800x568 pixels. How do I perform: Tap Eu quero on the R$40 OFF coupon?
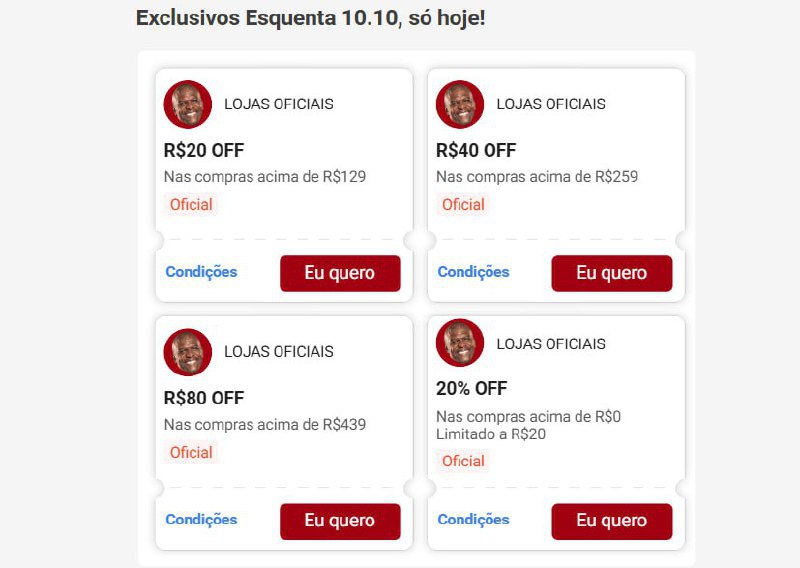611,273
